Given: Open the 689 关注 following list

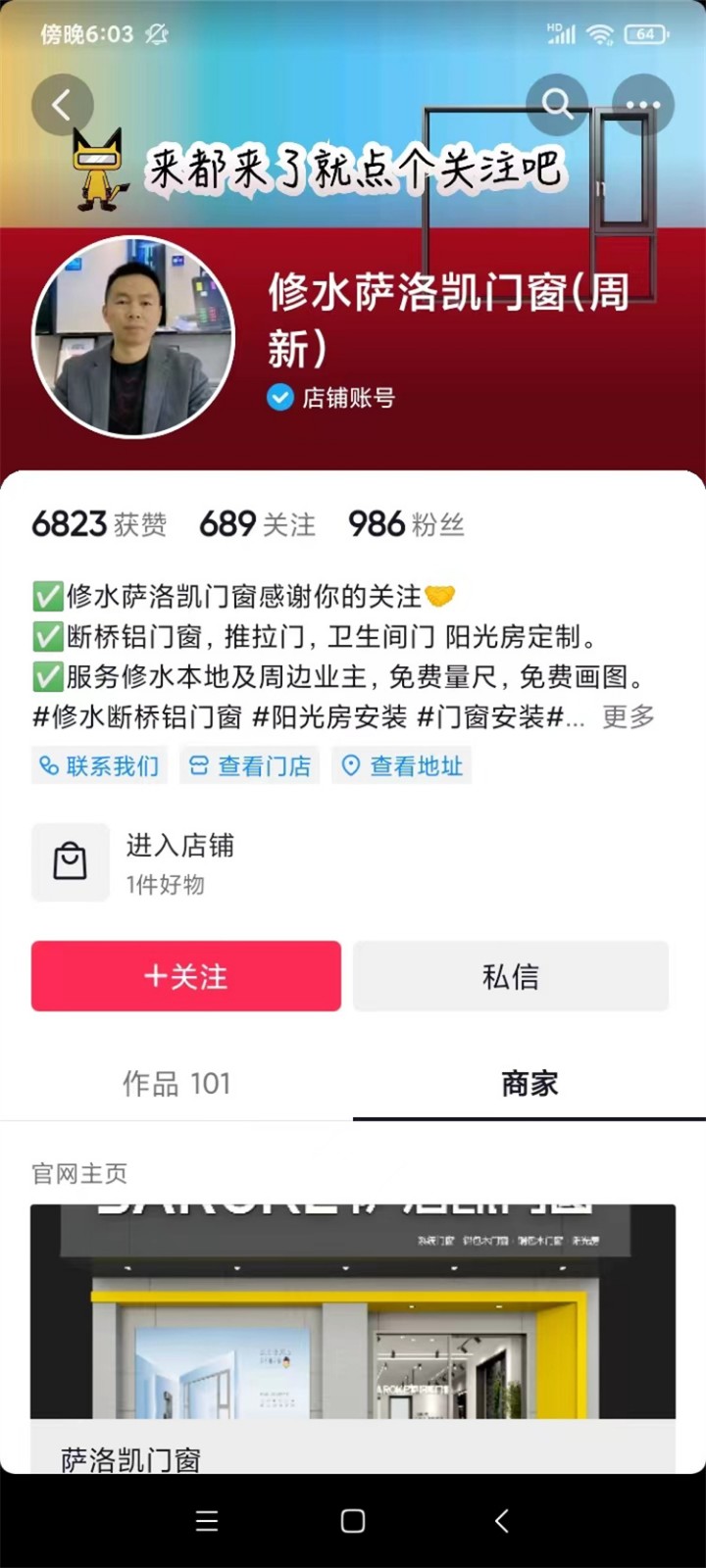Looking at the screenshot, I should click(x=257, y=524).
